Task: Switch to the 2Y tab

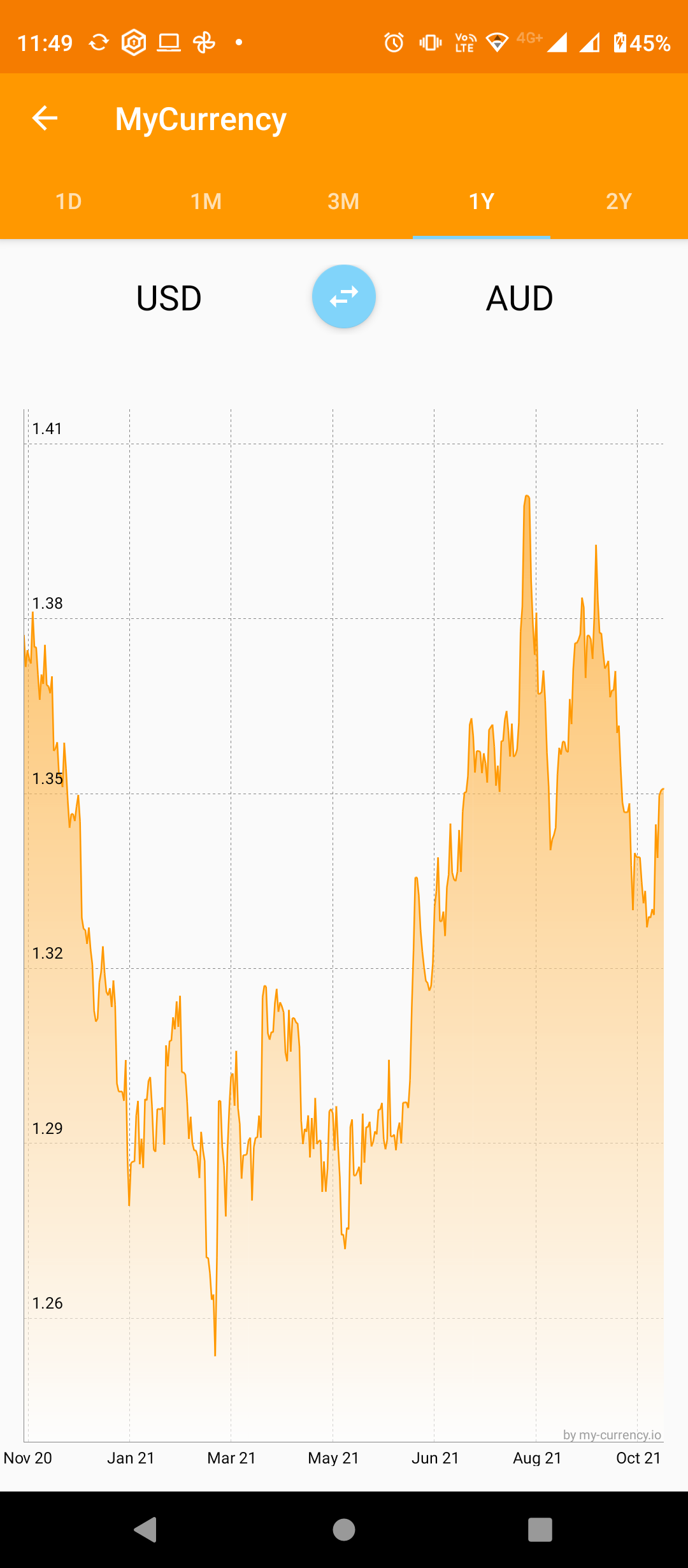Action: point(619,201)
